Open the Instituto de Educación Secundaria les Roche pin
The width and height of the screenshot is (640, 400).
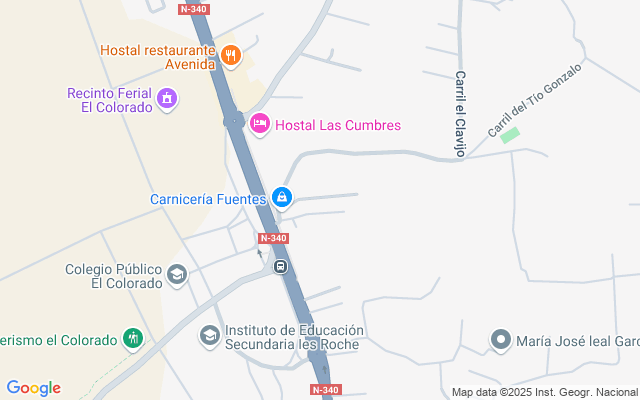210,335
